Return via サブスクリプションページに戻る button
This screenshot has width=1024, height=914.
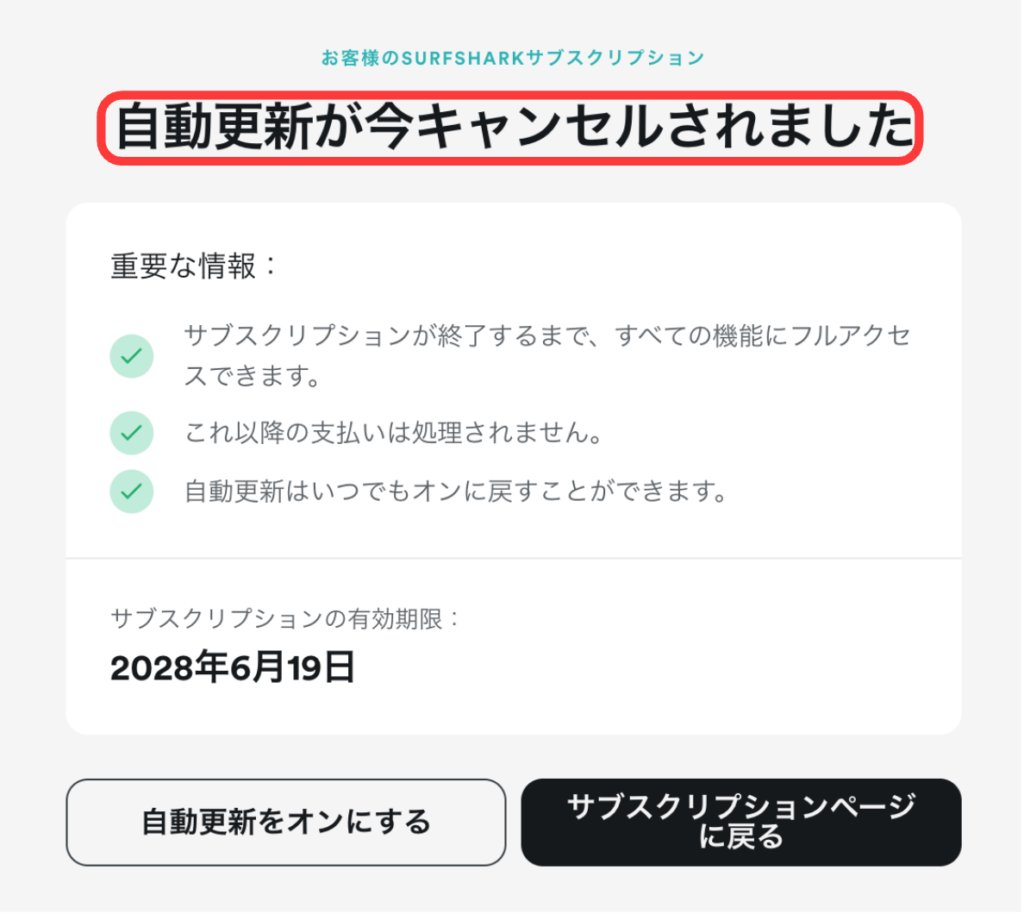click(x=741, y=822)
